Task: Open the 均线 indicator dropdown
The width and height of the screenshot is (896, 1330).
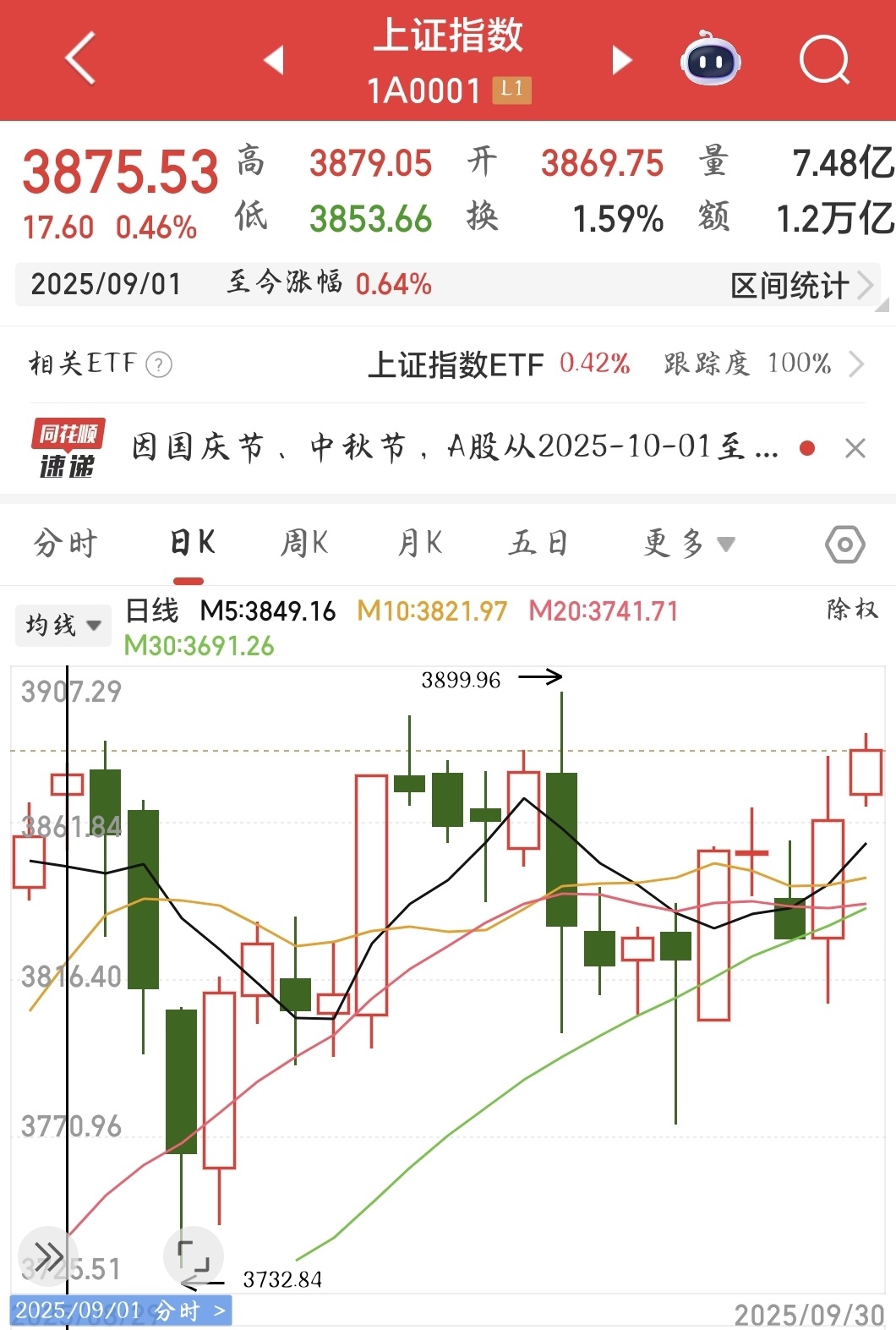Action: [x=63, y=626]
